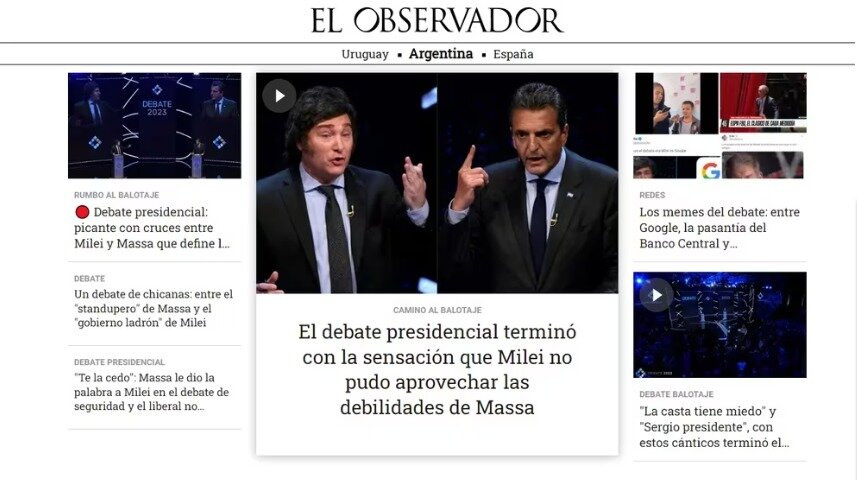857x480 pixels.
Task: Select the Argentina edition tab
Action: coord(440,54)
